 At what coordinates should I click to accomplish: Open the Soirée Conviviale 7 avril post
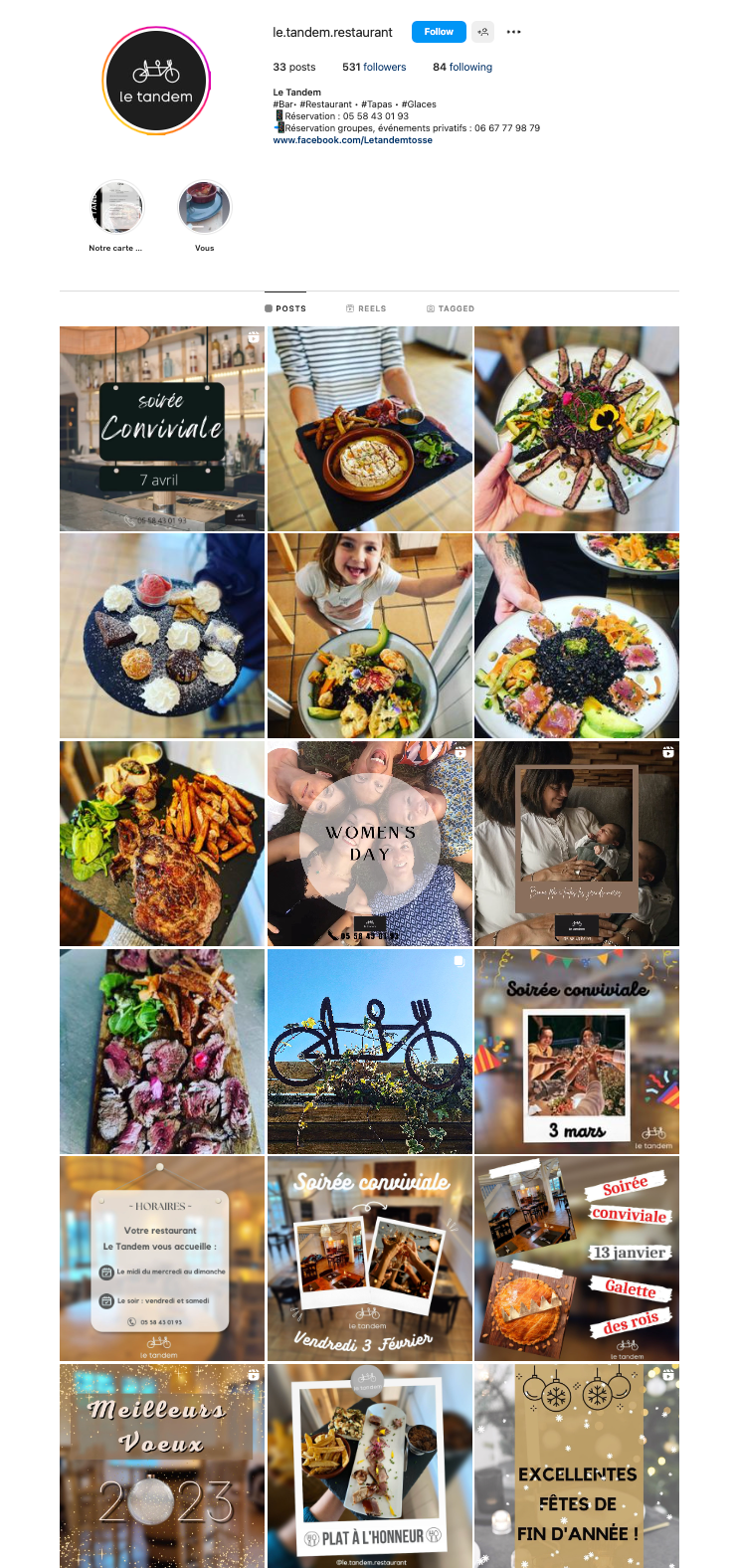[162, 429]
